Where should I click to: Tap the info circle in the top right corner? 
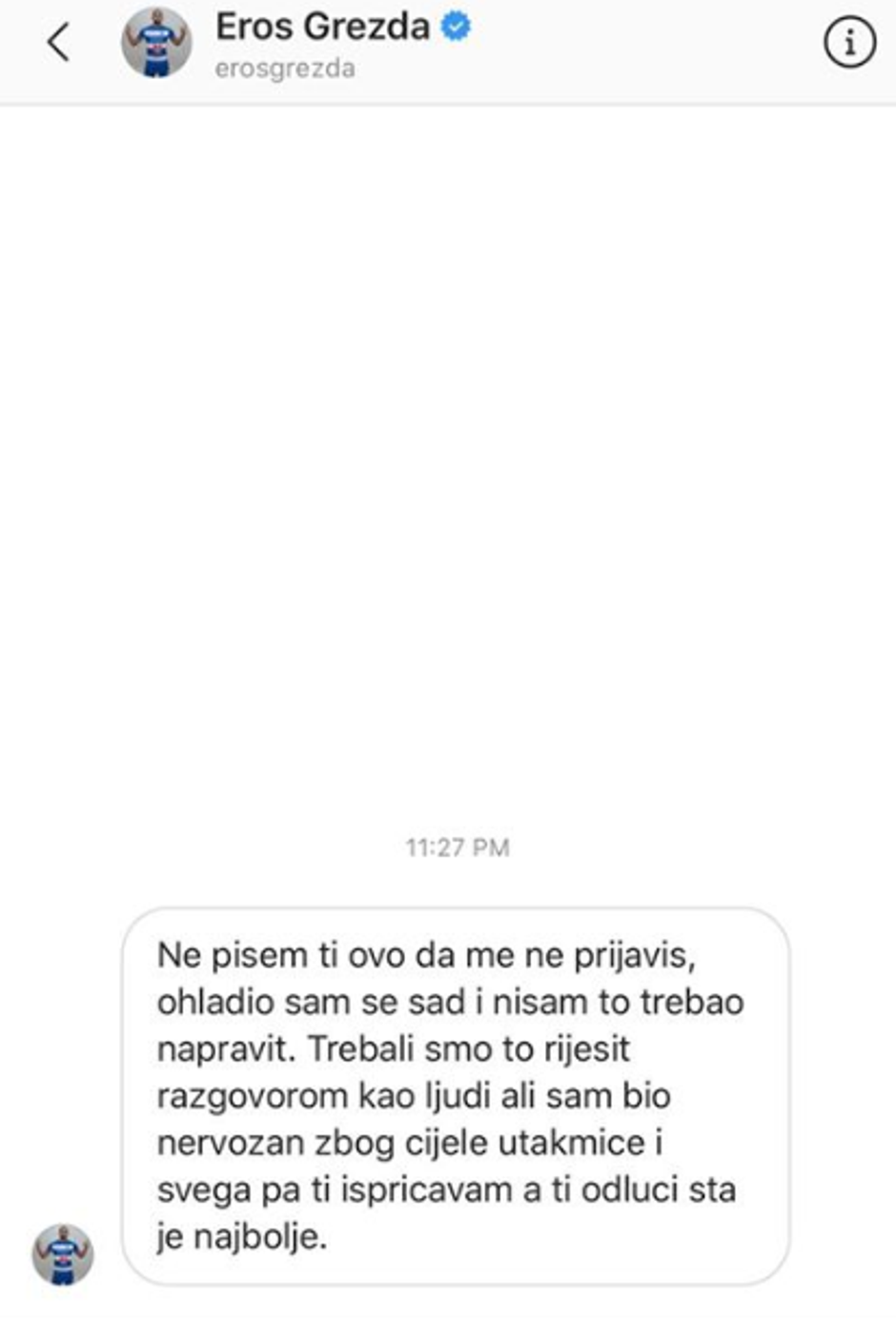(x=851, y=41)
